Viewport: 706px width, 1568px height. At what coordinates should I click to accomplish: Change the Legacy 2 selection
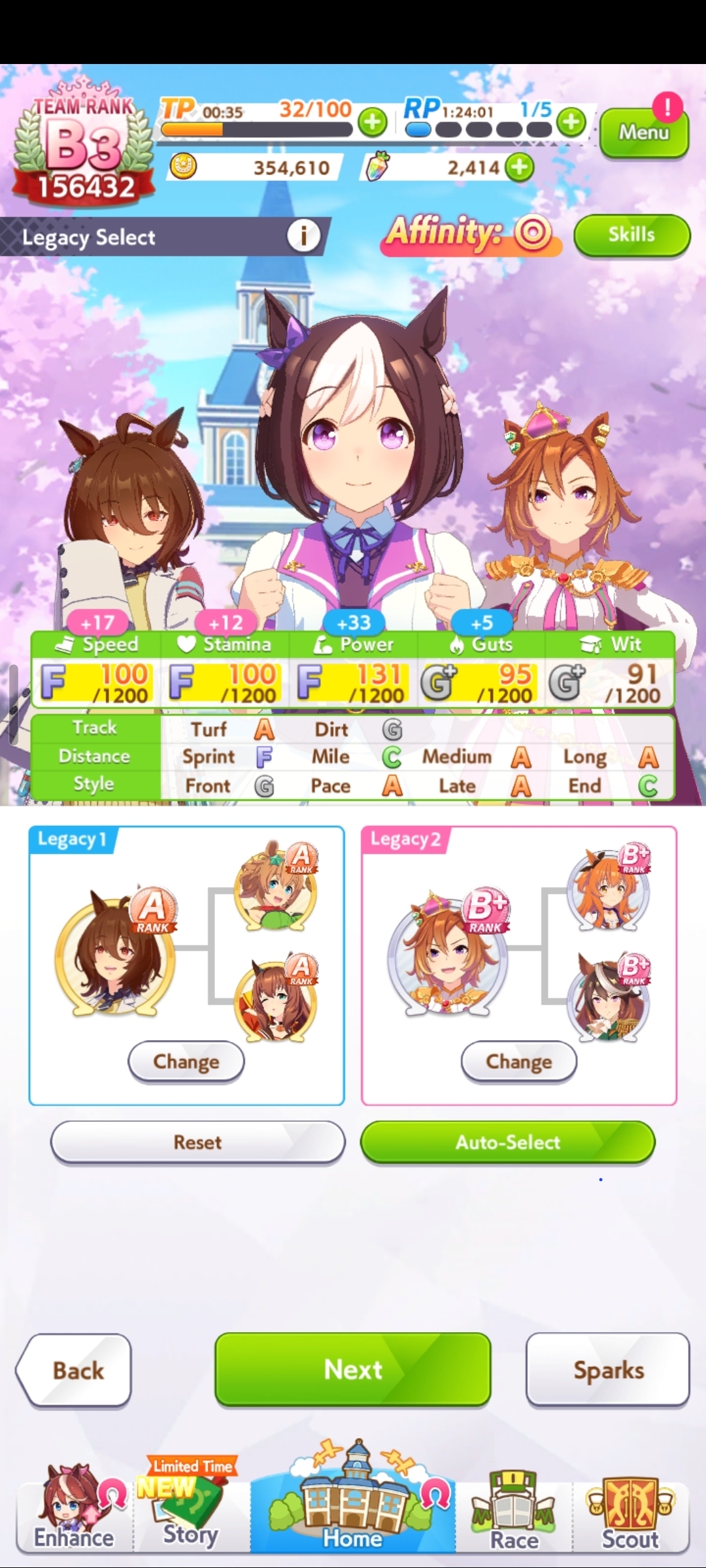[519, 1062]
